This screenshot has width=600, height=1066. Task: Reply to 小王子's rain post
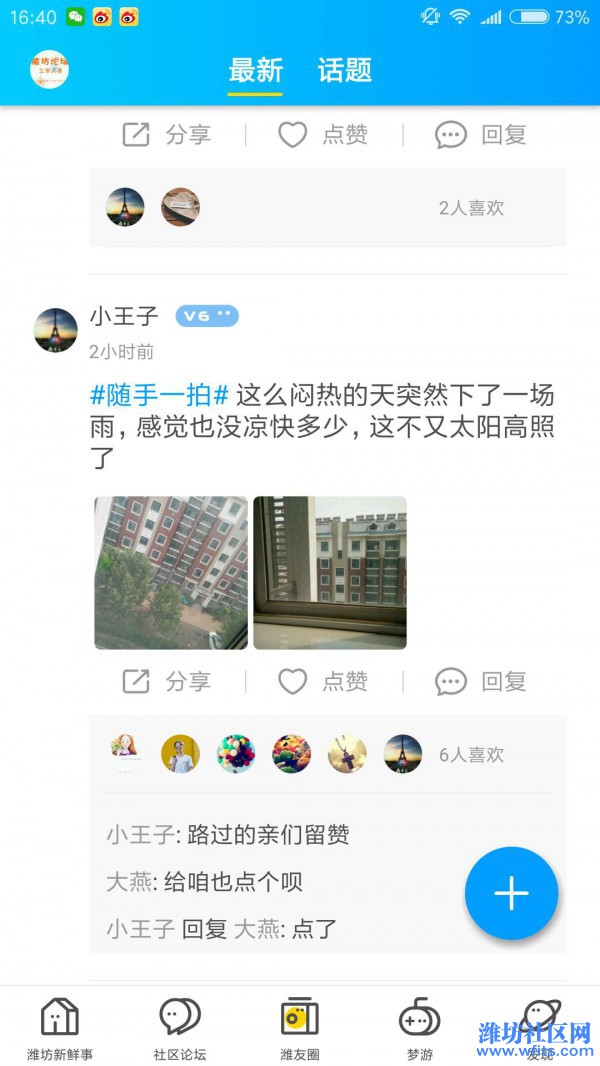tap(481, 682)
